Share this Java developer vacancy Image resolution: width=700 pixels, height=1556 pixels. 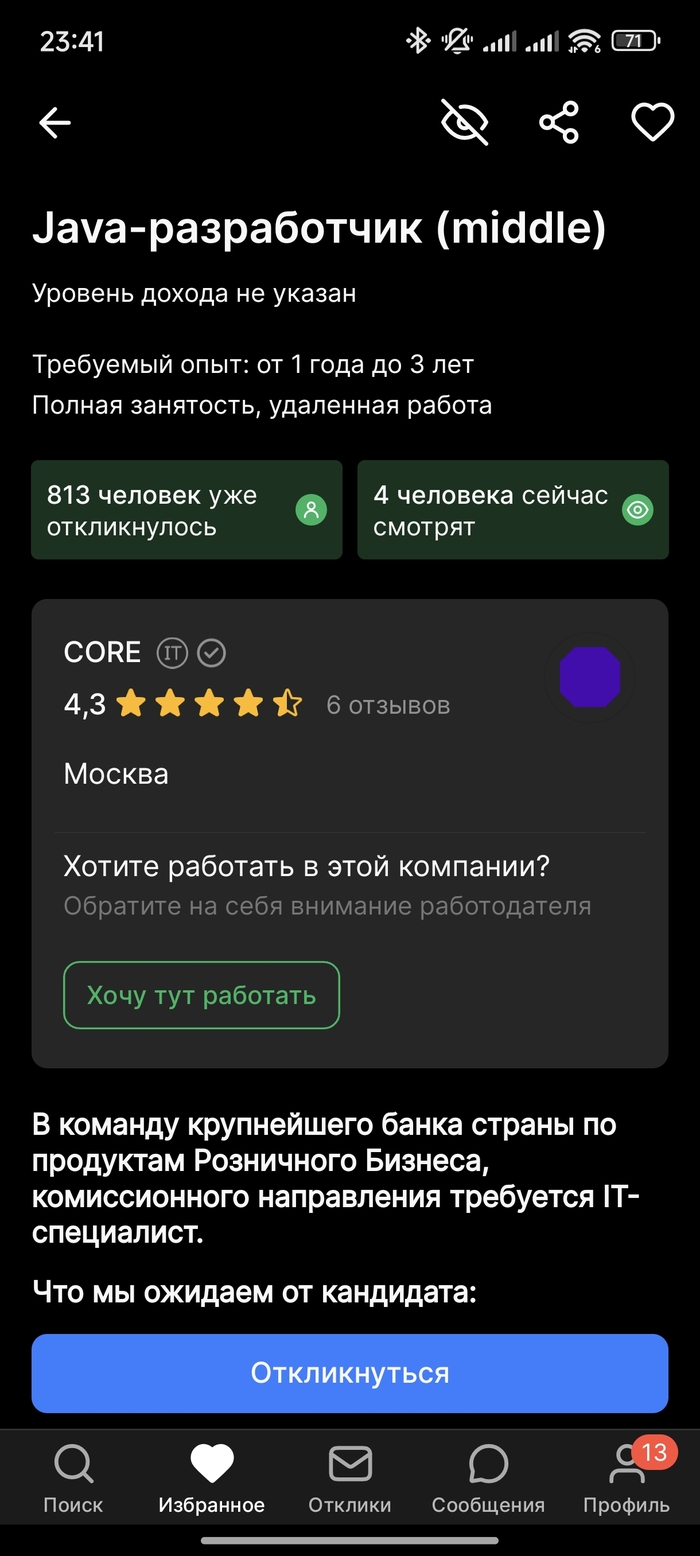559,123
